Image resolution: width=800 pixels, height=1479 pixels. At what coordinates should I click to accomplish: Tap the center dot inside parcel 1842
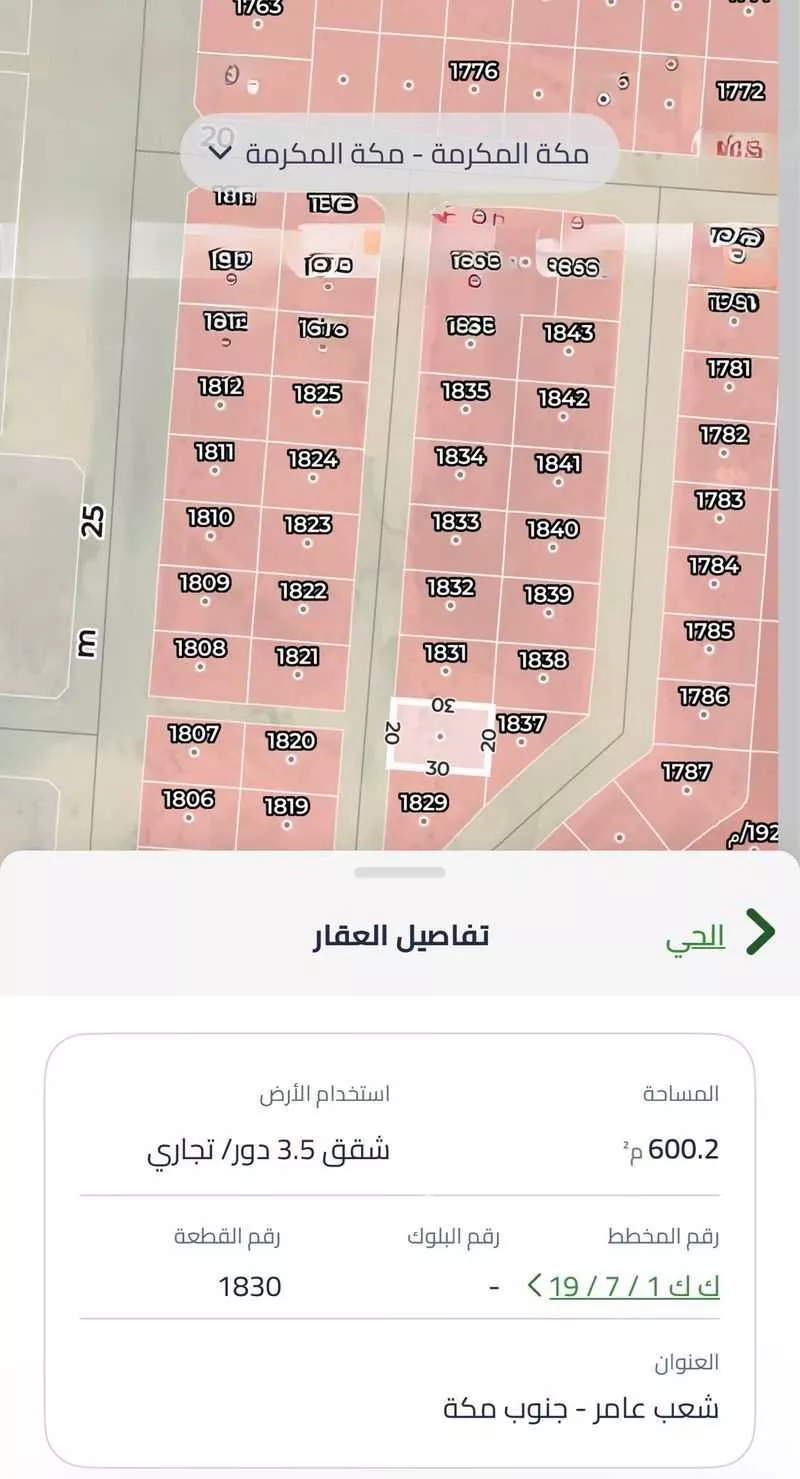pos(562,415)
